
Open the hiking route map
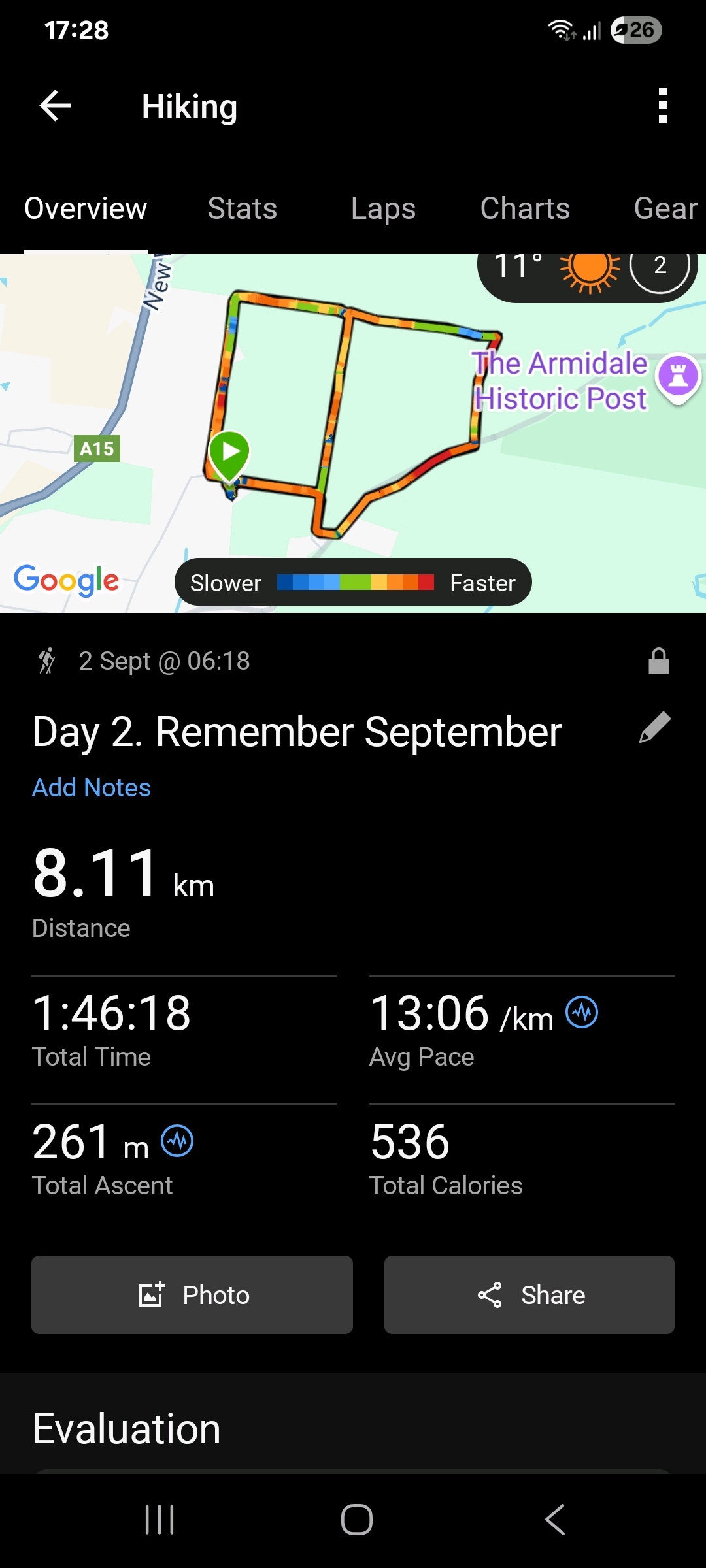[x=353, y=434]
